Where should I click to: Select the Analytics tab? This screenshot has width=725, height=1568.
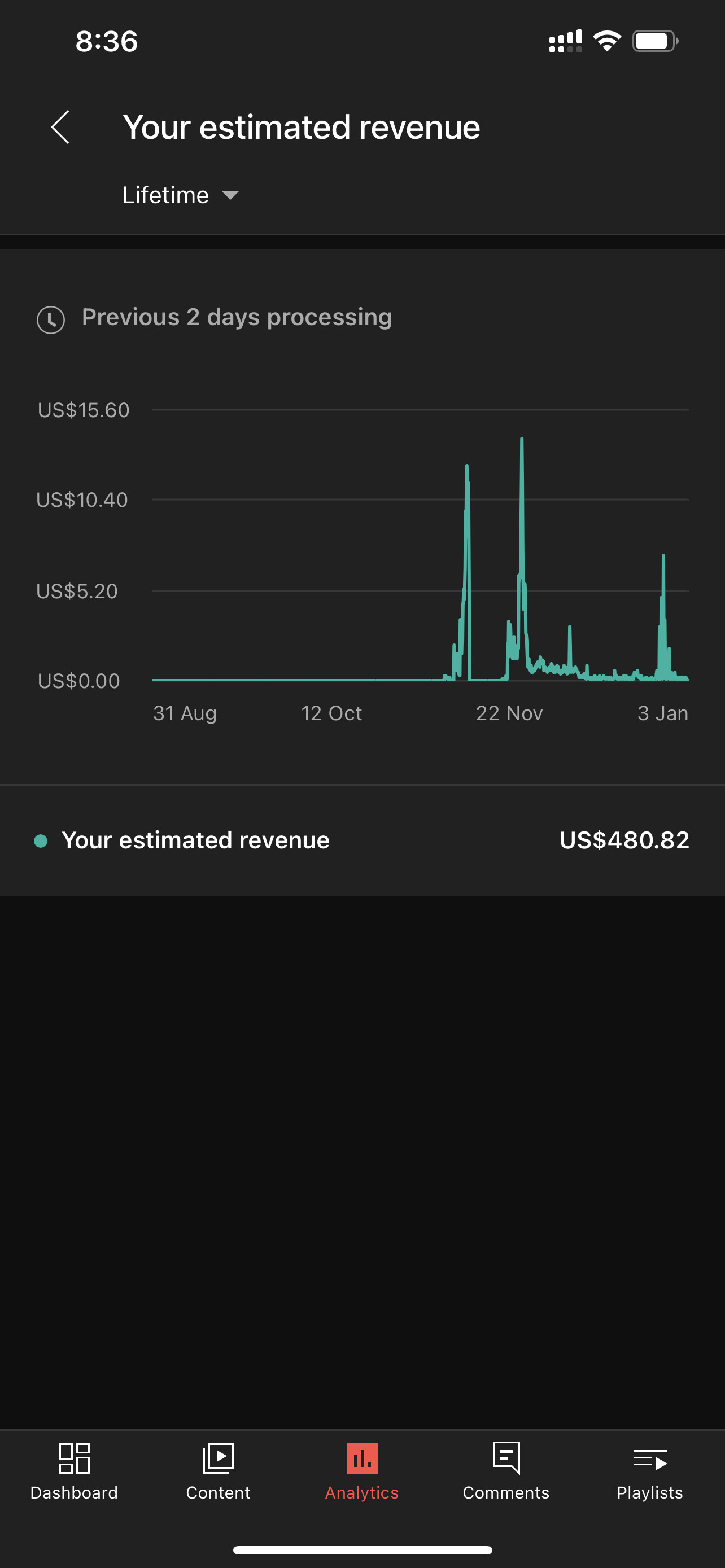coord(362,1471)
